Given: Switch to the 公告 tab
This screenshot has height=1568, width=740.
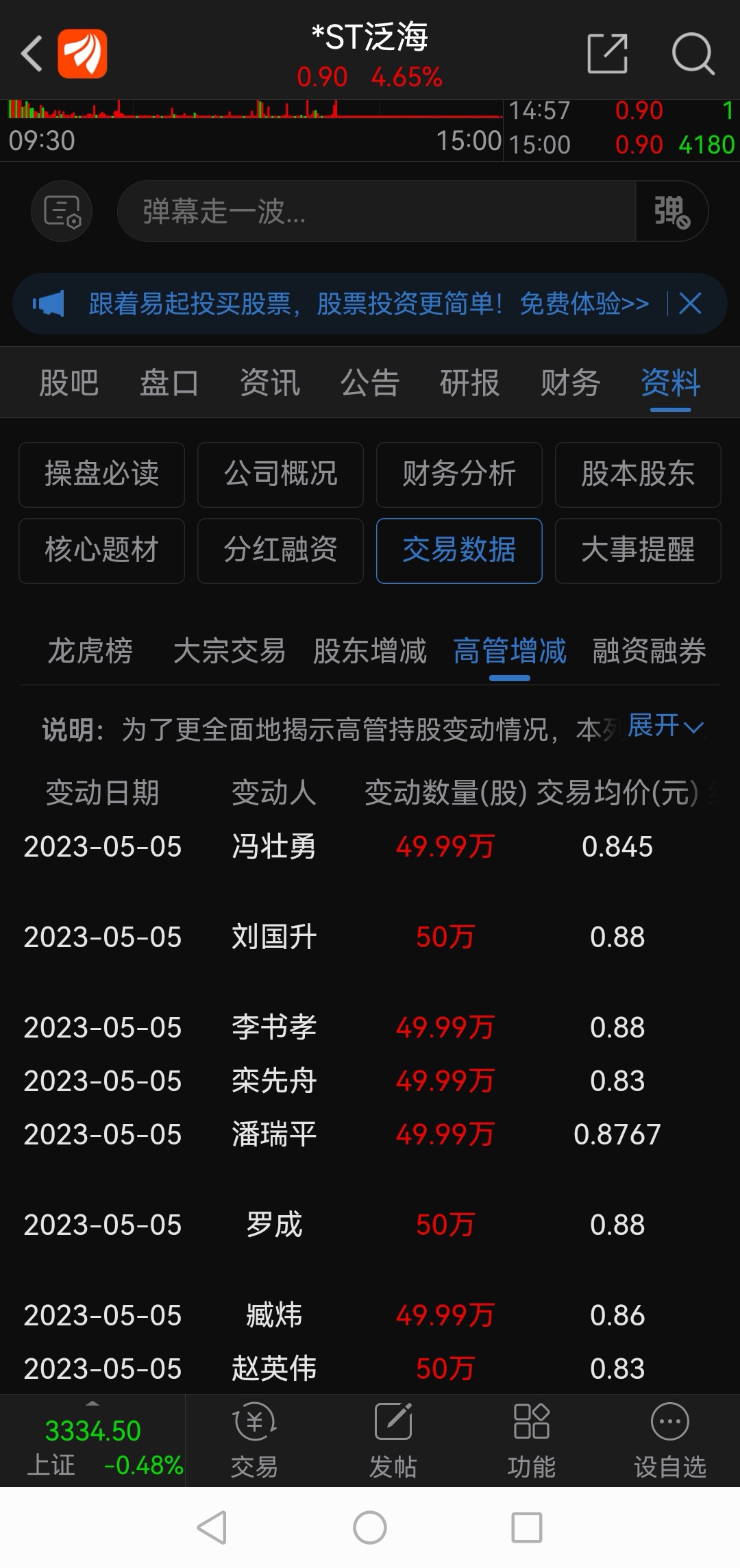Looking at the screenshot, I should [369, 382].
